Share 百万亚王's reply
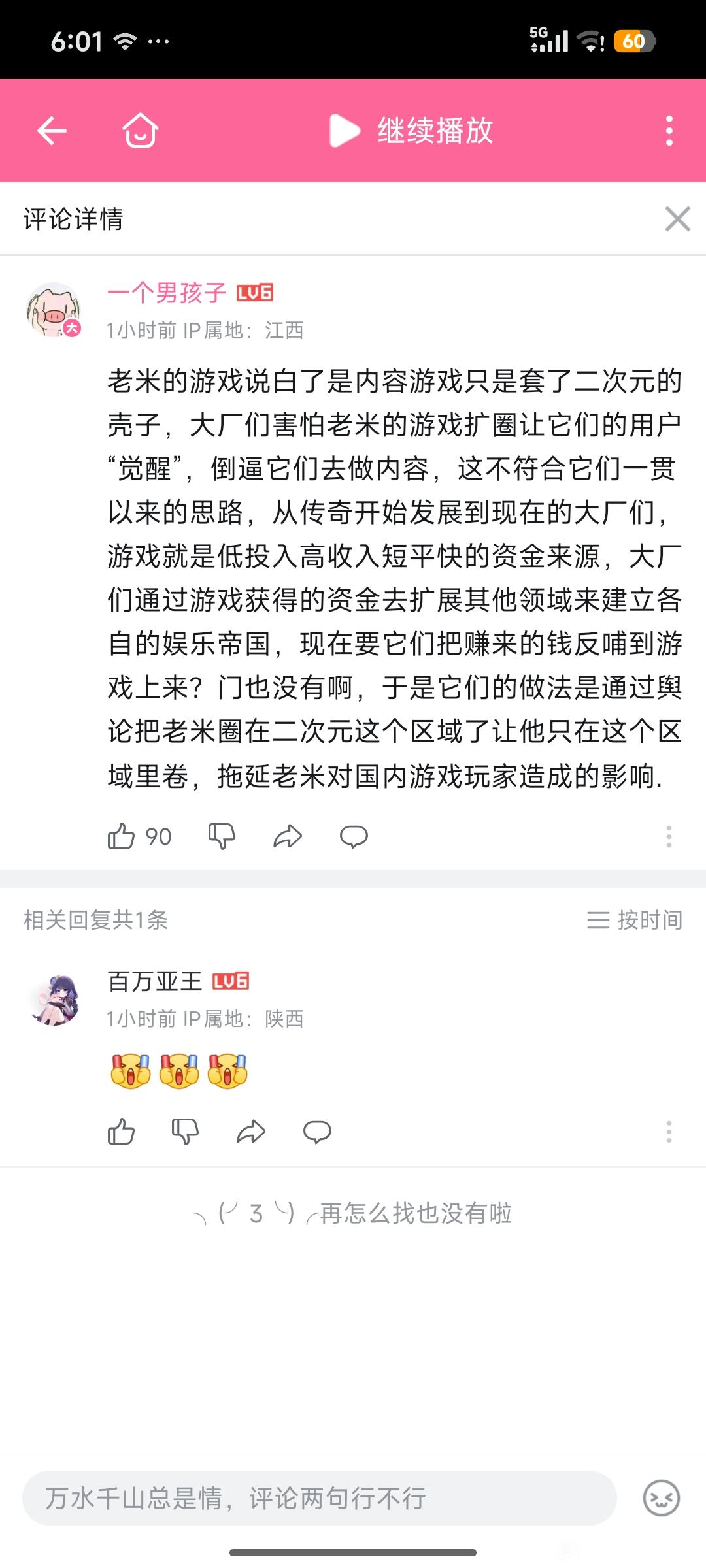 (251, 1132)
